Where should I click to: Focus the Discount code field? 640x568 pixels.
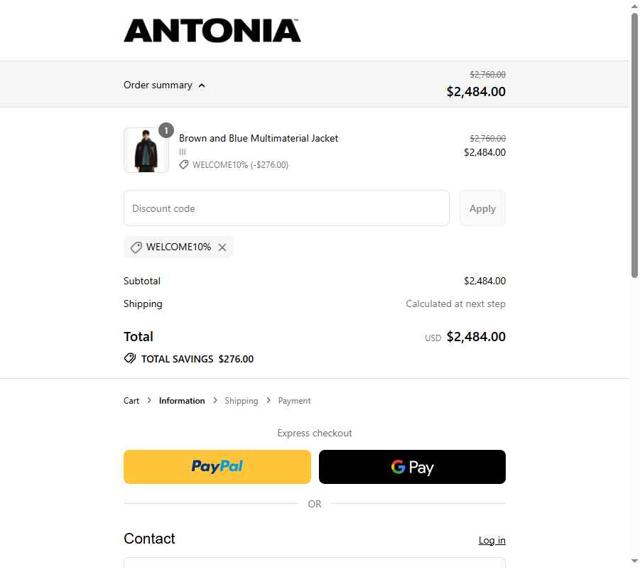(286, 208)
